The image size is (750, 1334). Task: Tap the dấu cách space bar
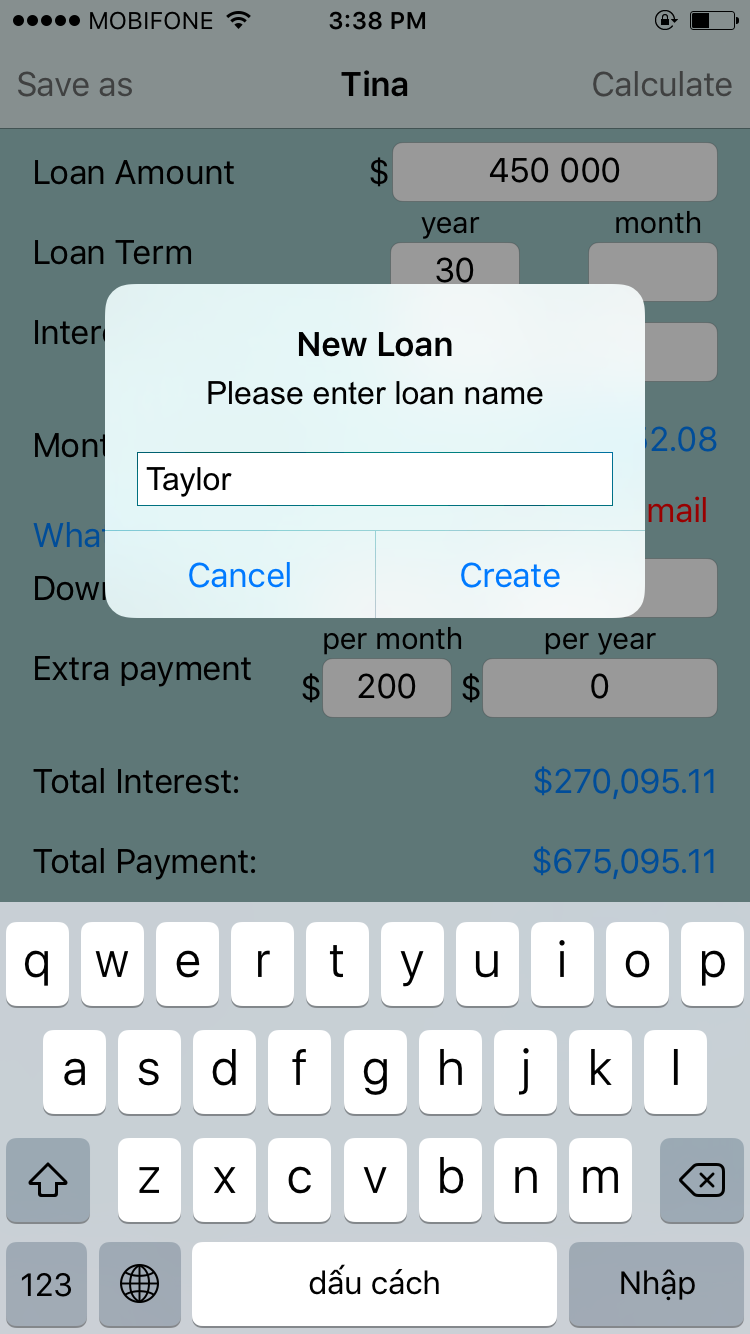(x=374, y=1283)
